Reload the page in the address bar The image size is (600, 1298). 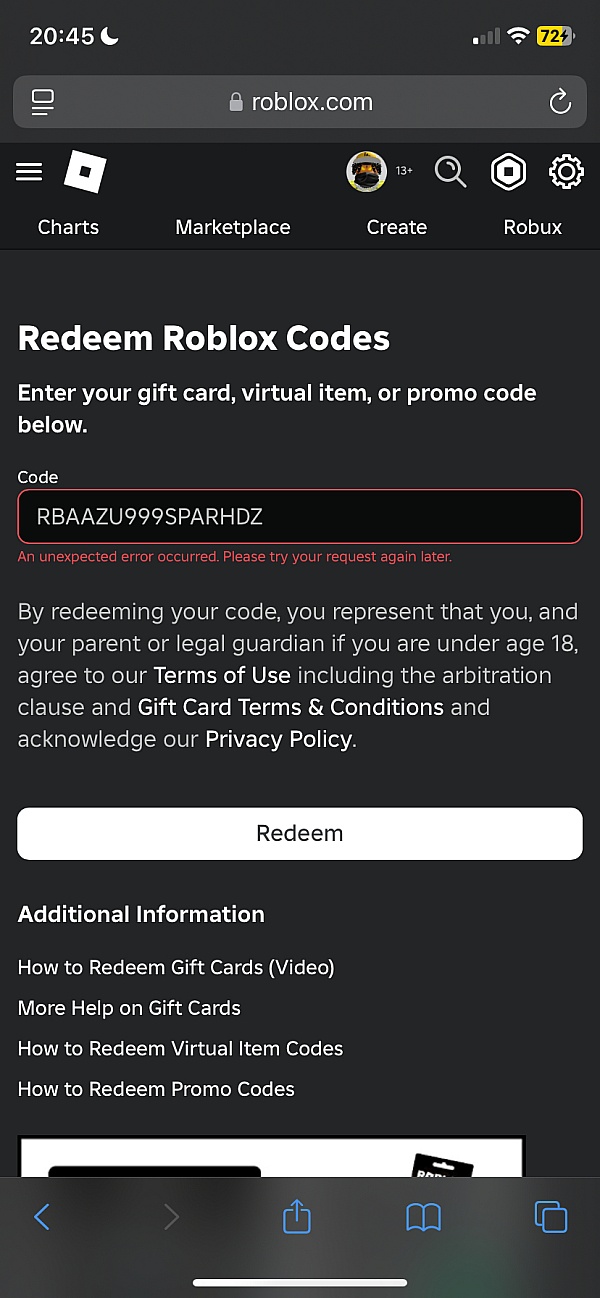coord(560,102)
